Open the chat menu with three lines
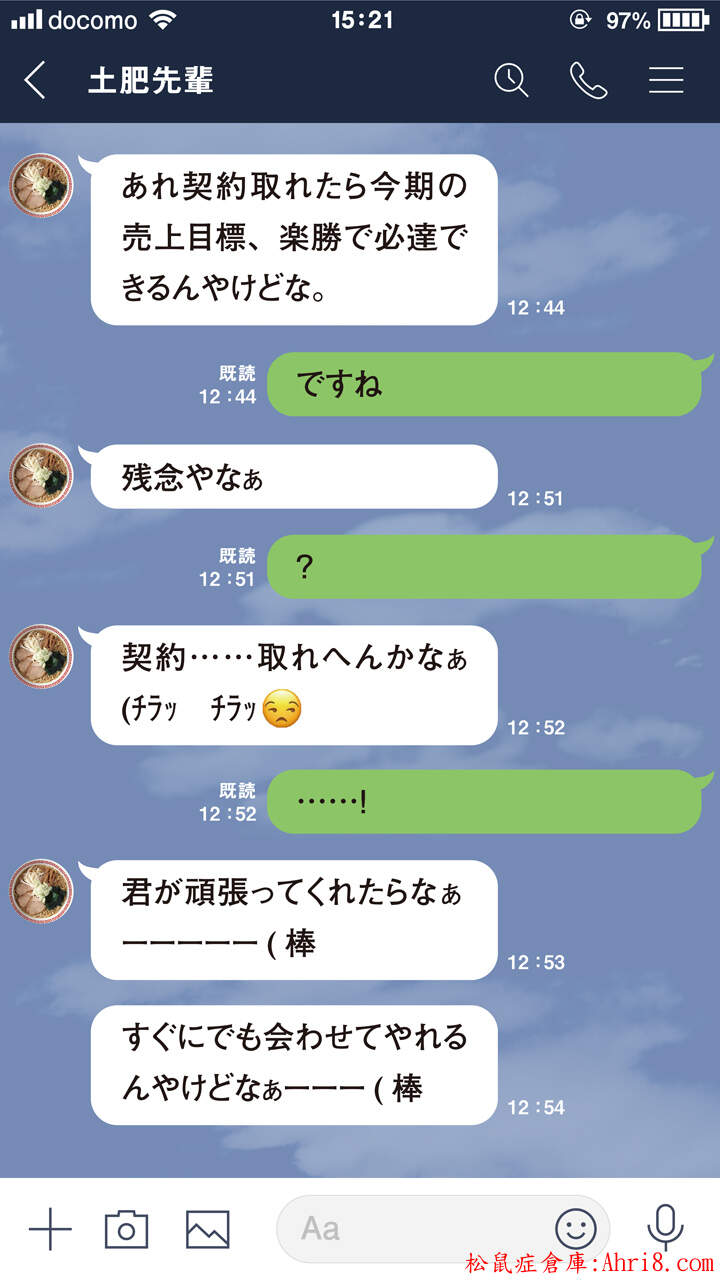Image resolution: width=720 pixels, height=1280 pixels. [666, 80]
